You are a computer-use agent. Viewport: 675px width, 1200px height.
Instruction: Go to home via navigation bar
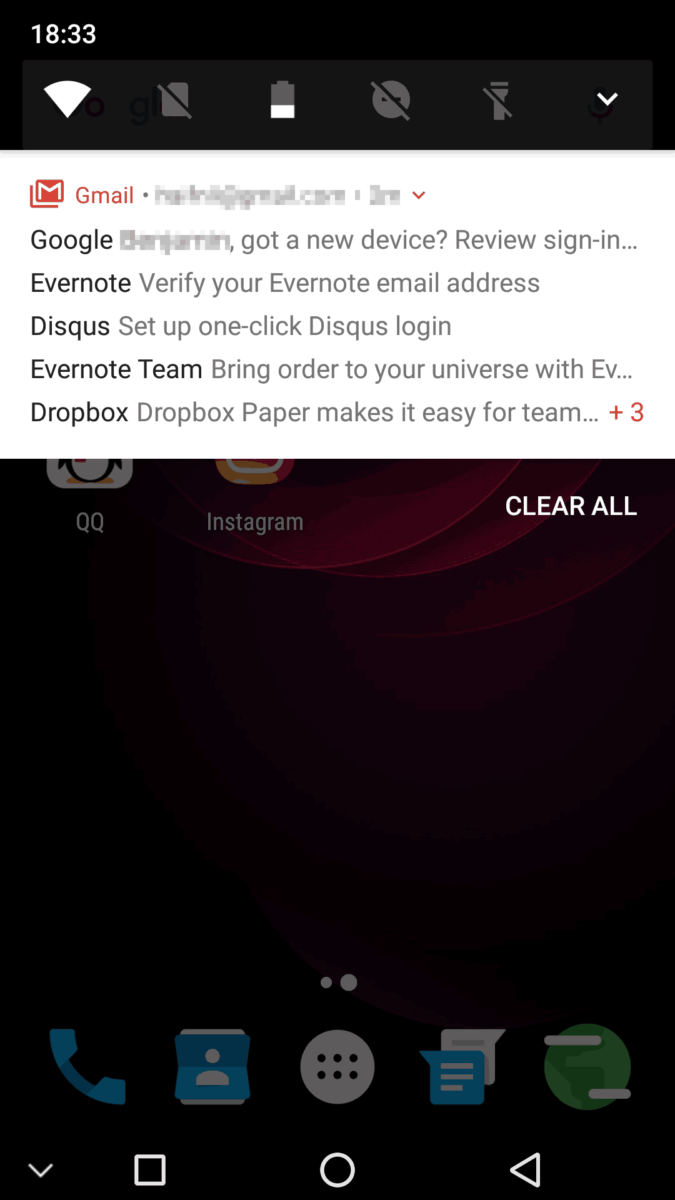coord(337,1169)
